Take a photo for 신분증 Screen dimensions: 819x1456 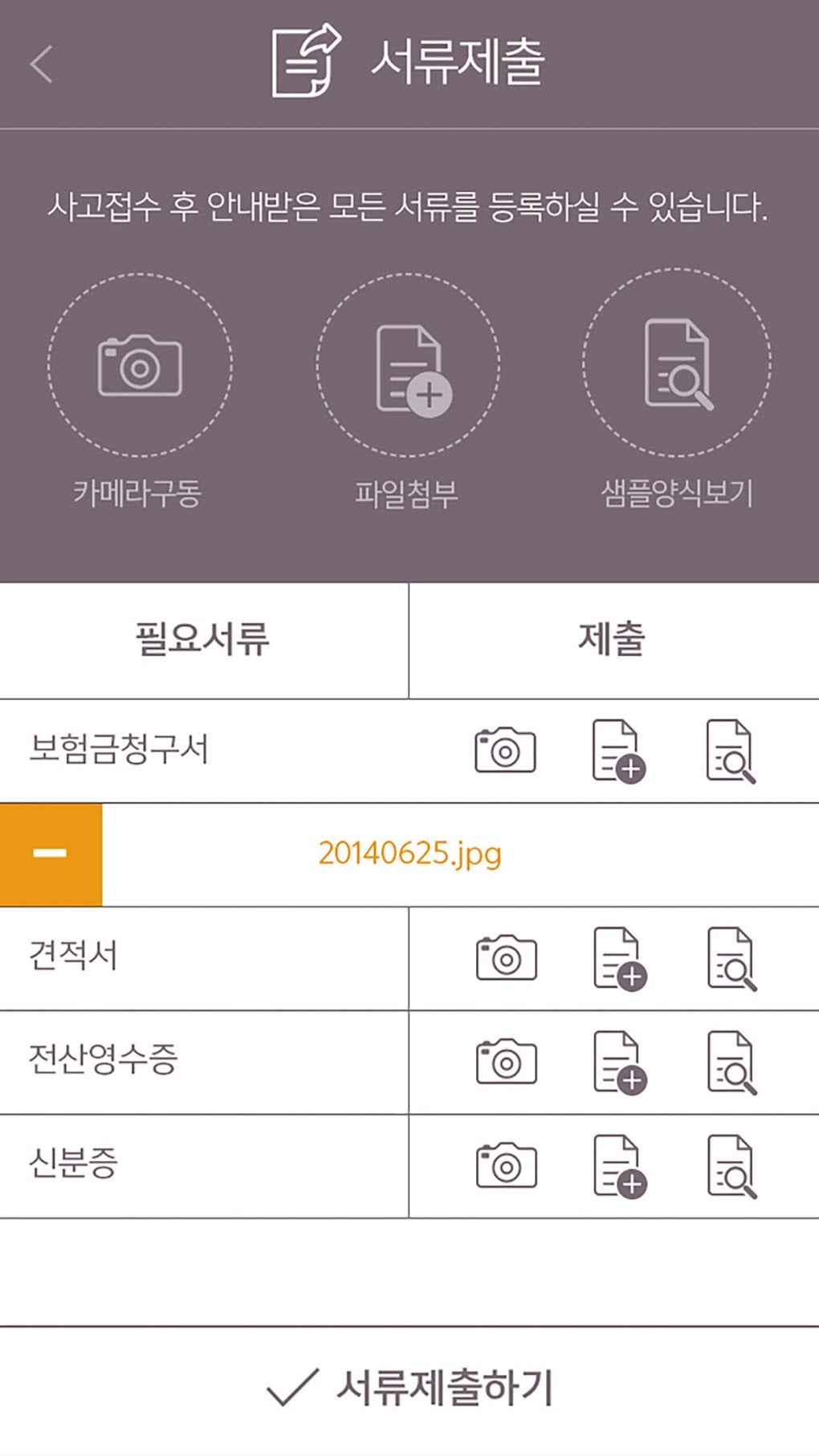[506, 1166]
